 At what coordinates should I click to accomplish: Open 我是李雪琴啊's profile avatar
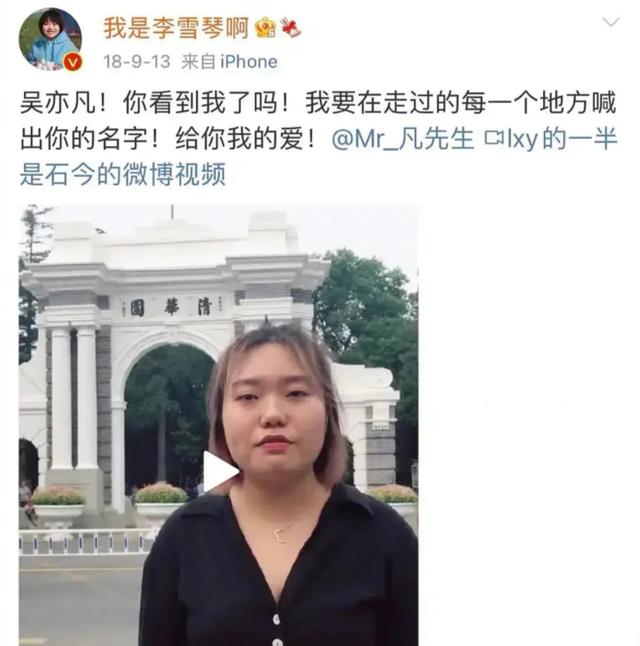point(50,39)
